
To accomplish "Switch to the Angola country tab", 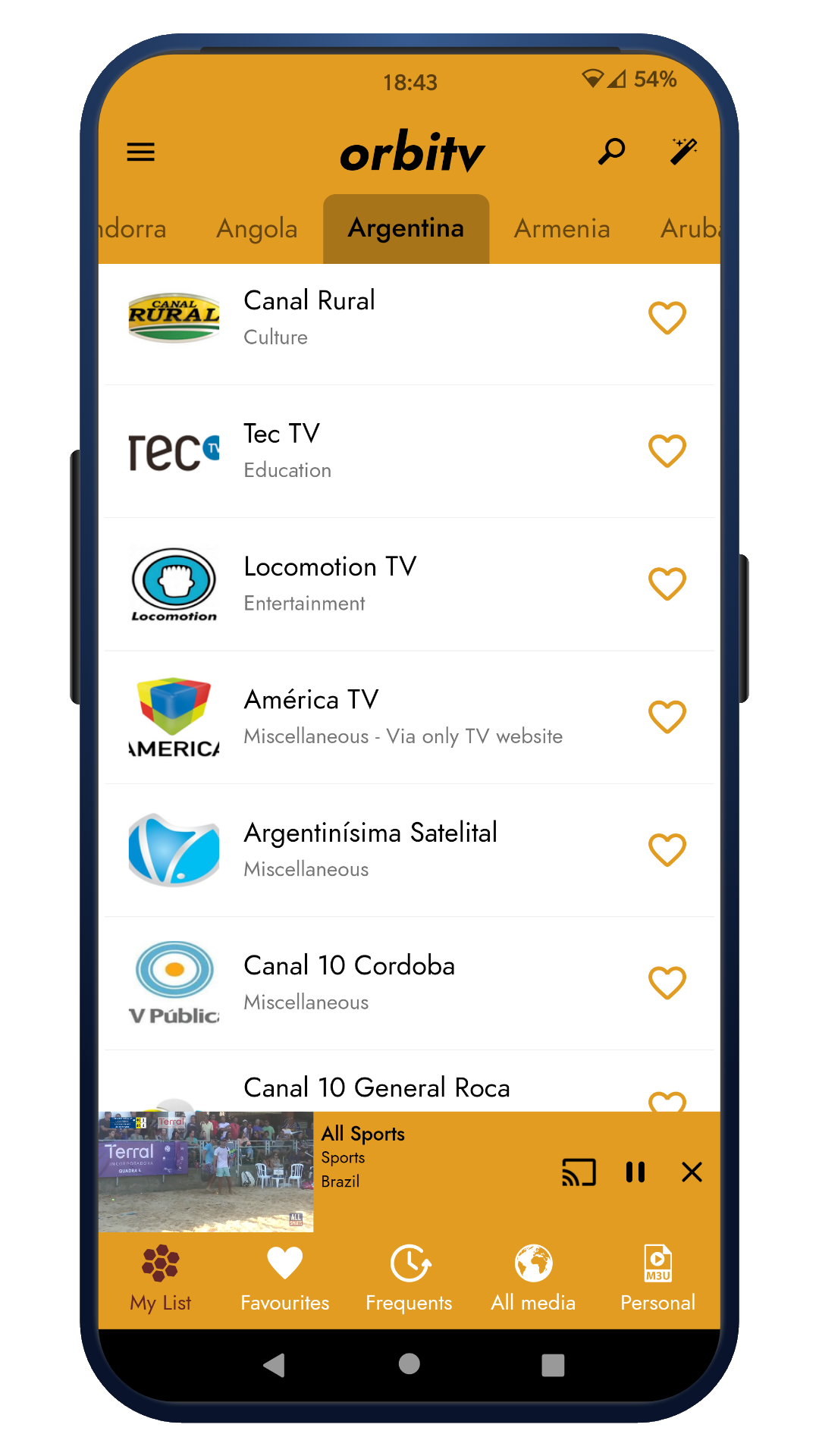I will pos(256,229).
